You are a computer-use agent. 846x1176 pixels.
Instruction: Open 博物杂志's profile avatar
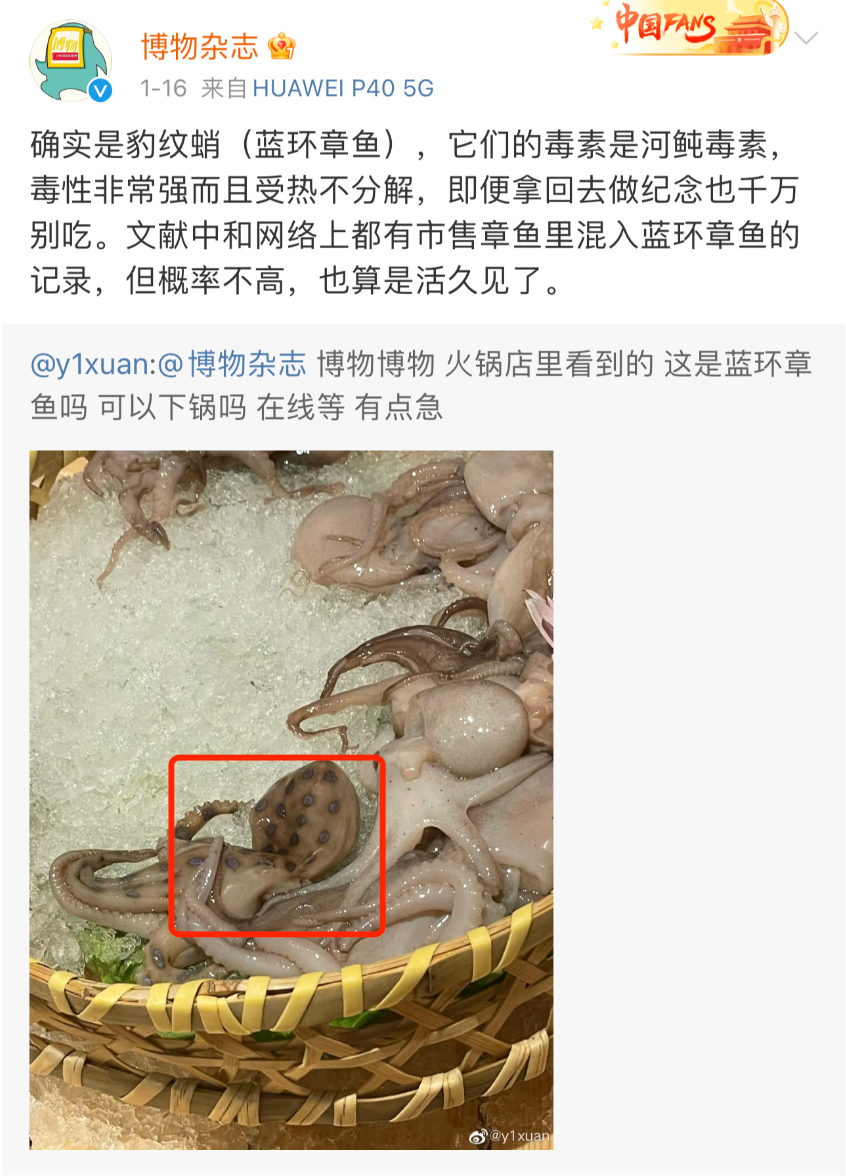click(x=71, y=62)
